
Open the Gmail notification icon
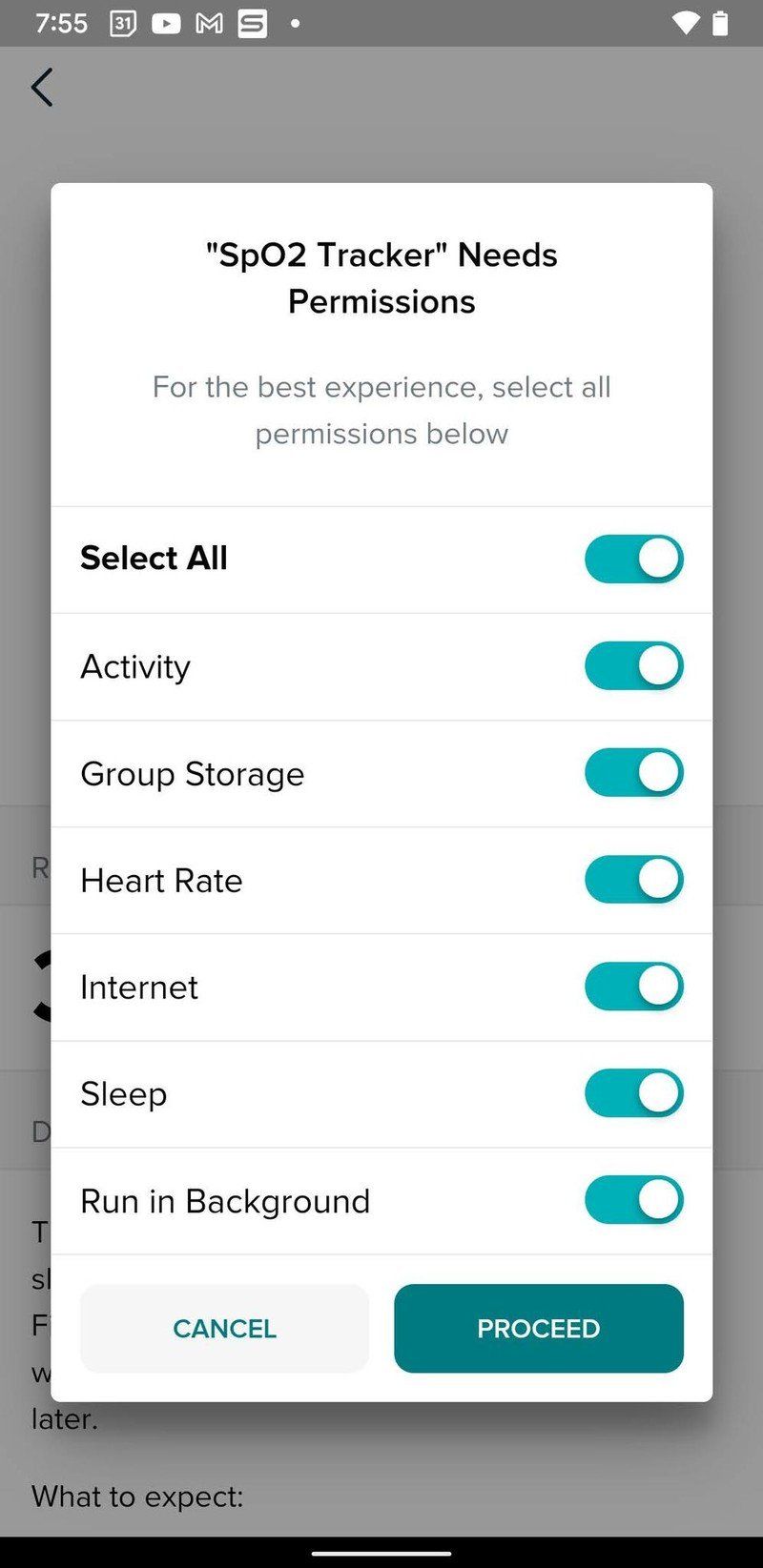[x=207, y=23]
